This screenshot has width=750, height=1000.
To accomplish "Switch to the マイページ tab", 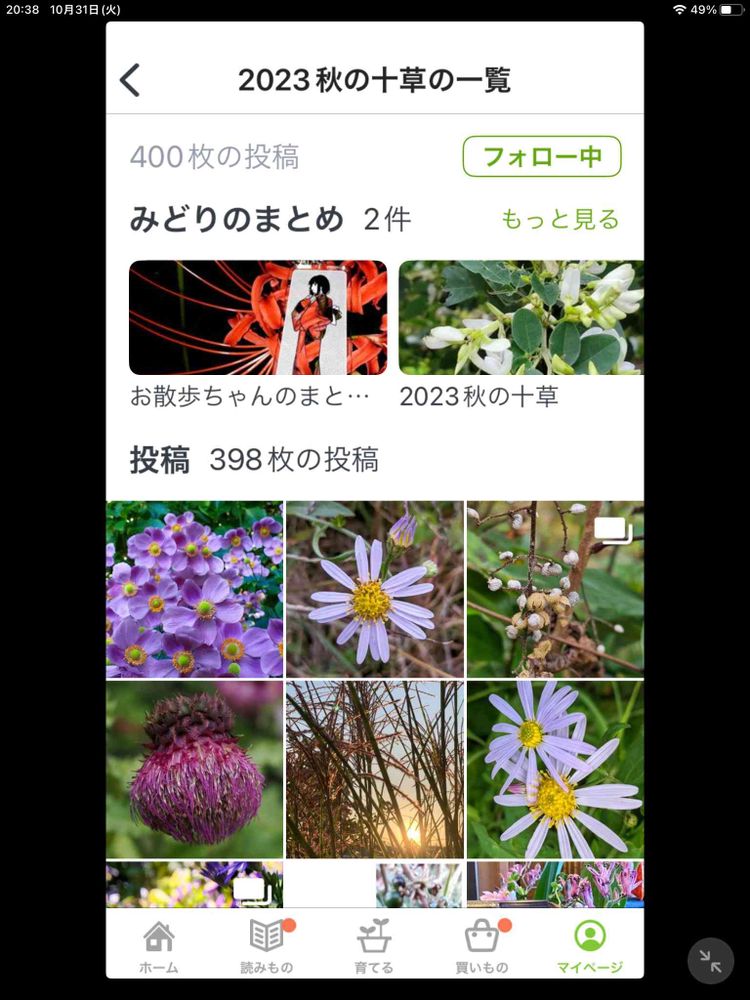I will click(589, 946).
